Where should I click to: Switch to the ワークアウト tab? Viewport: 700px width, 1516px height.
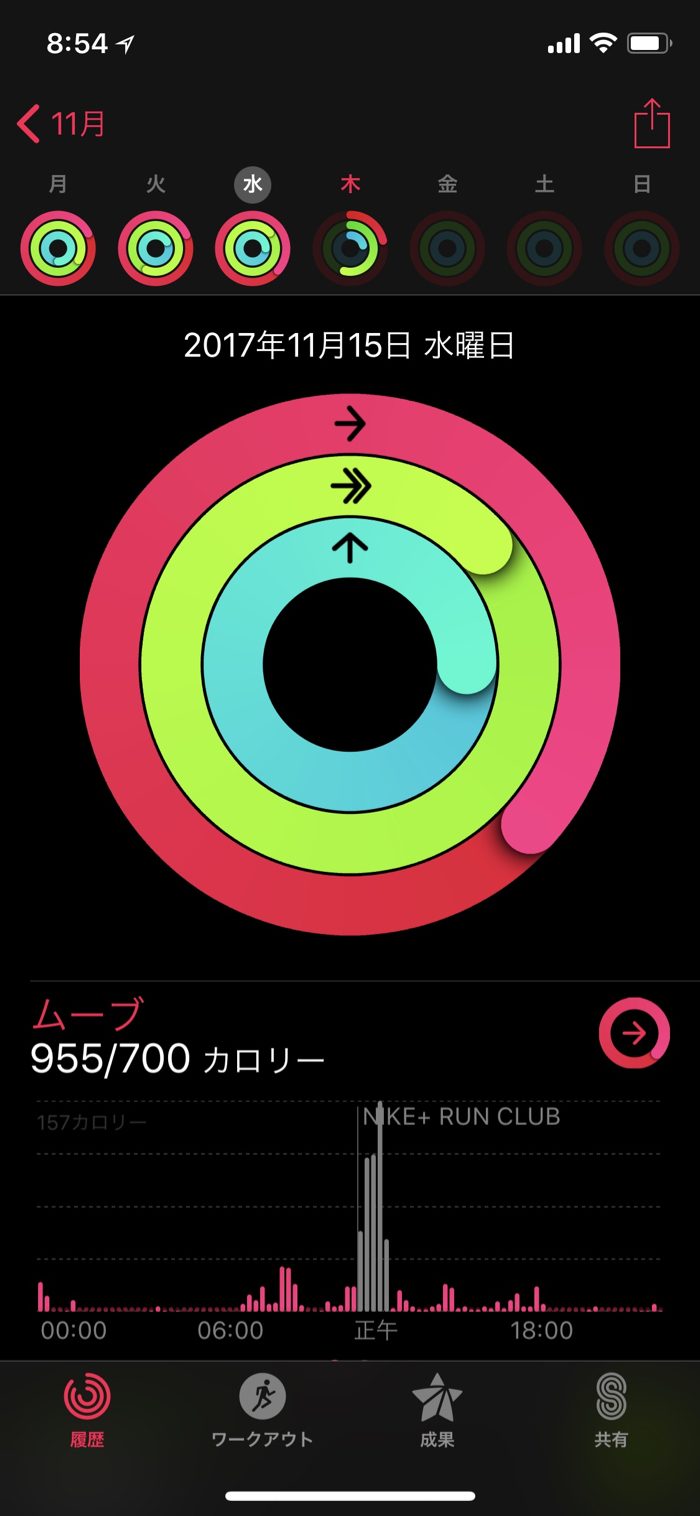(262, 1410)
